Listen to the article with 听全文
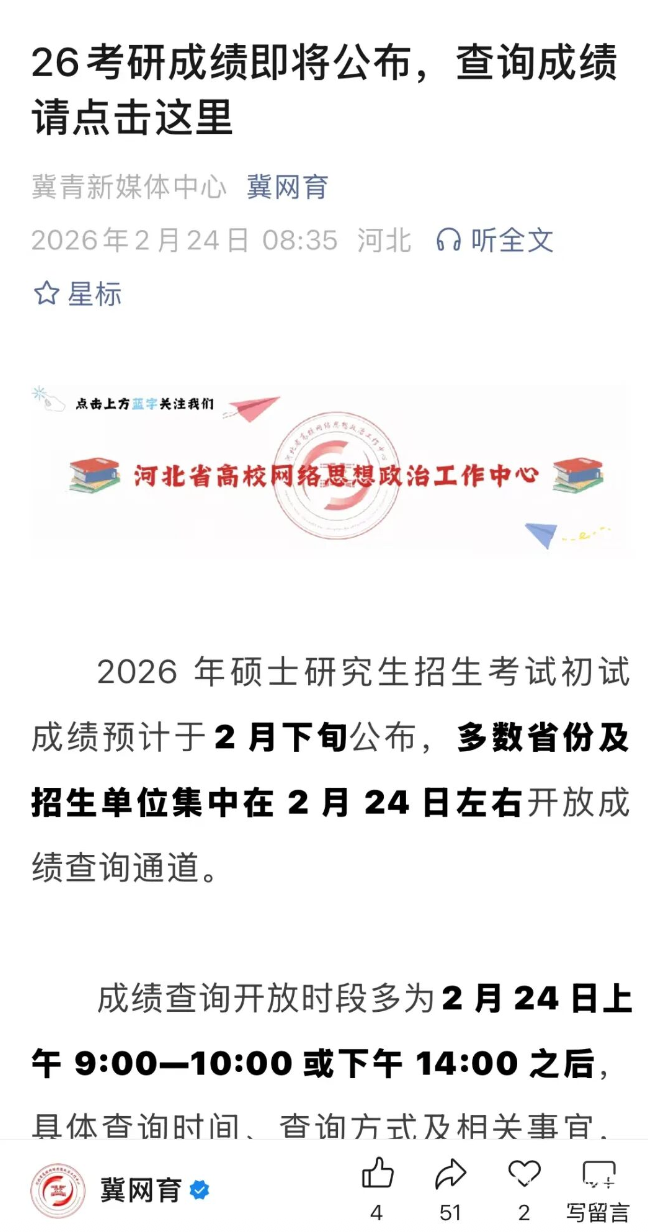Screen dimensions: 648x1232 (495, 240)
